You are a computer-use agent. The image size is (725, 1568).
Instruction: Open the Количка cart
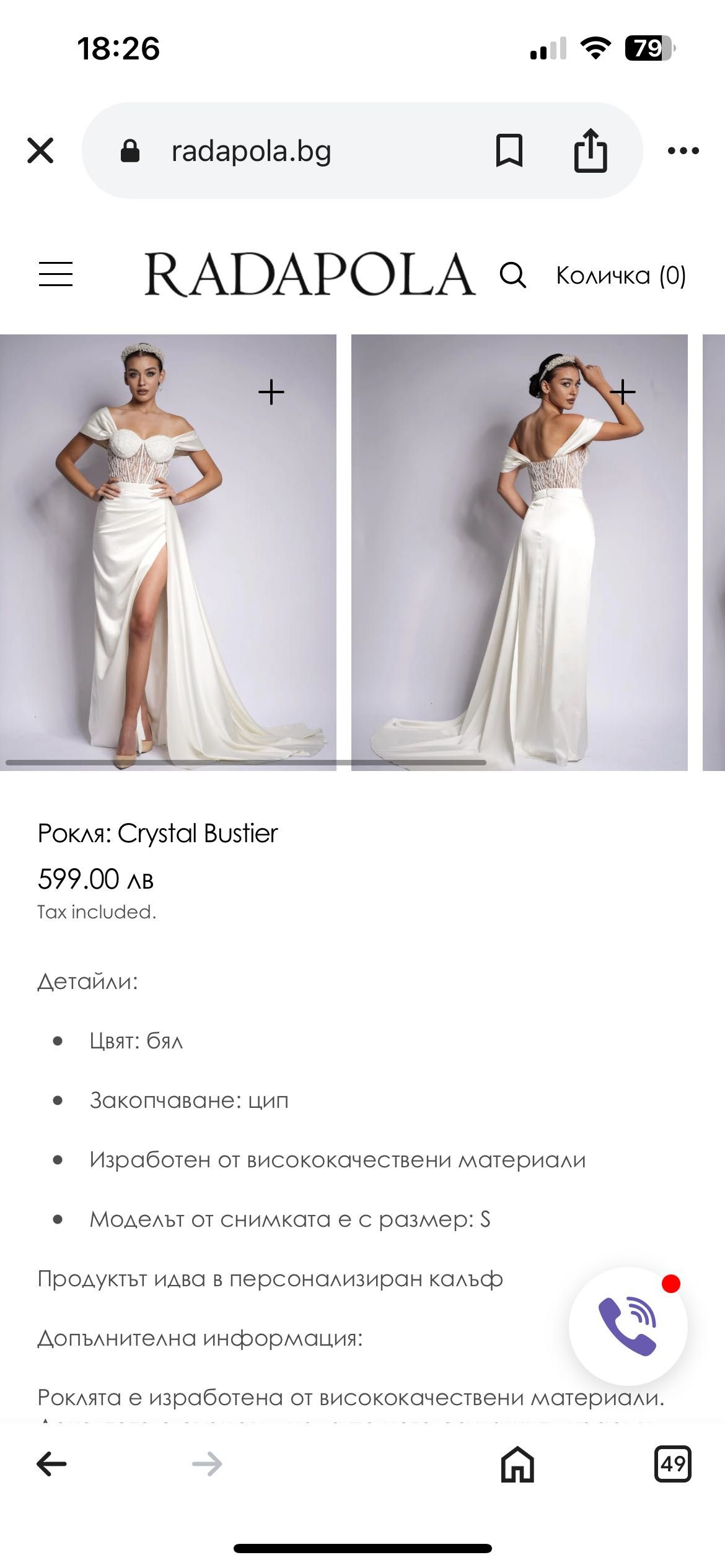click(x=621, y=275)
